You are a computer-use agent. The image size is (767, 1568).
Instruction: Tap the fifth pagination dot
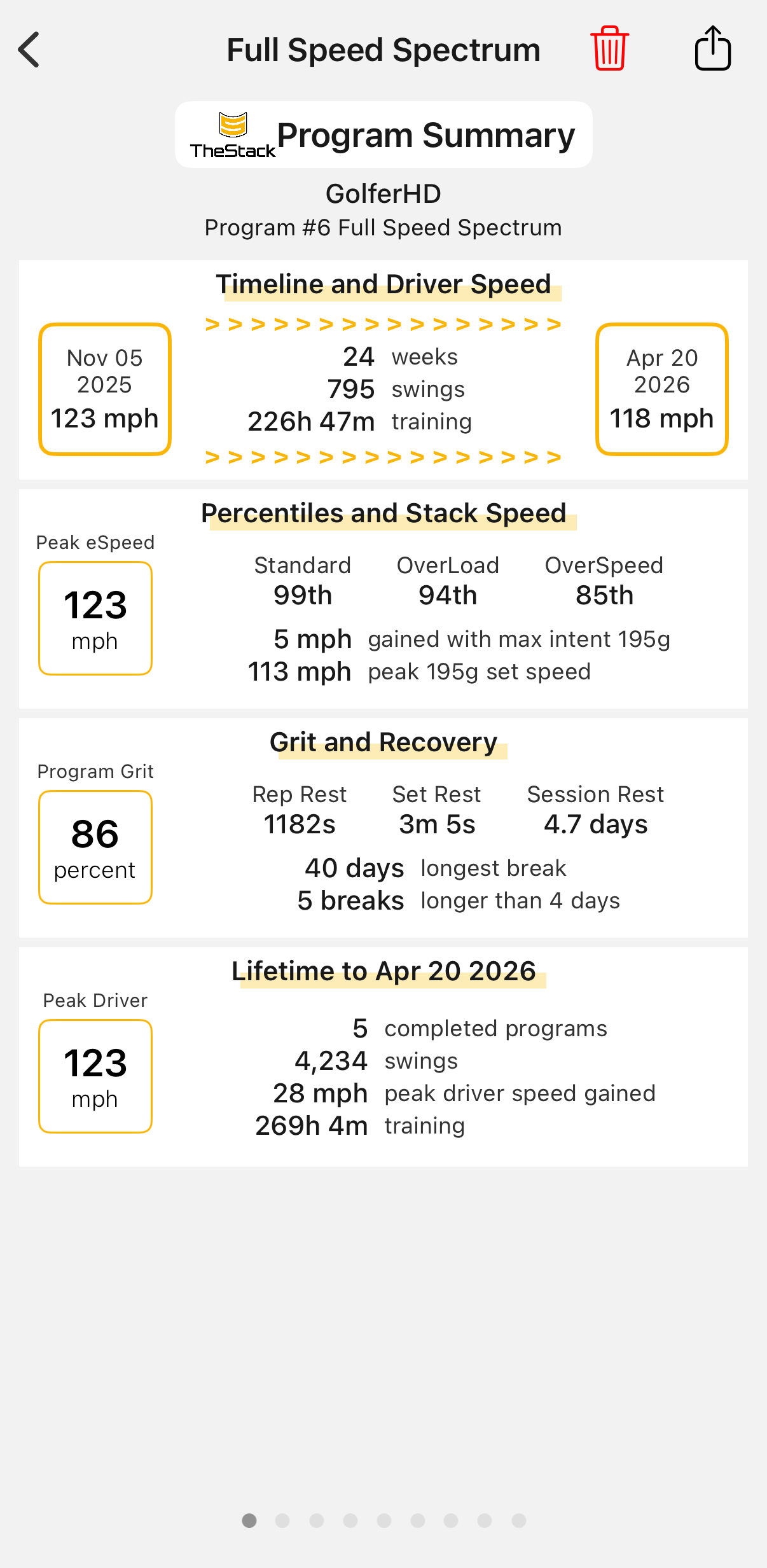point(384,1521)
